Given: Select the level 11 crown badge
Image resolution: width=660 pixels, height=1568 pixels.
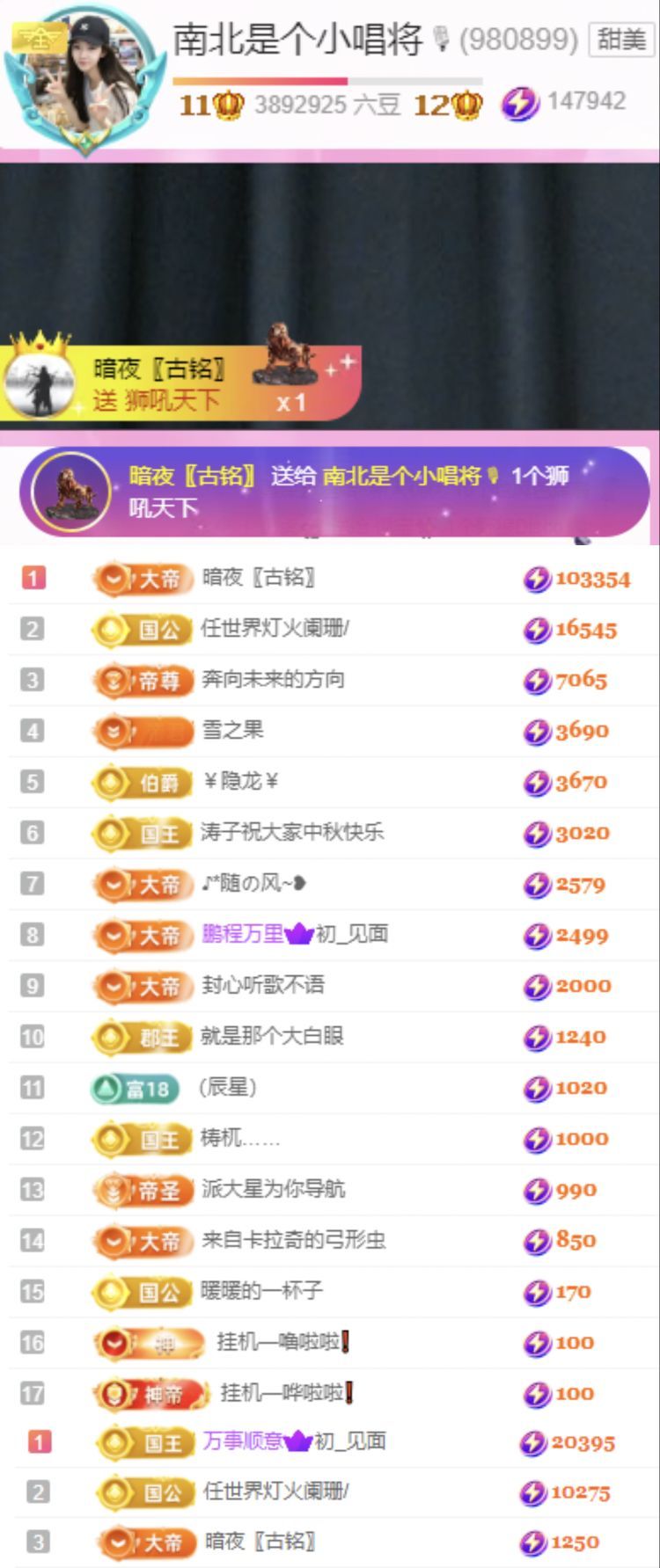Looking at the screenshot, I should click(x=224, y=105).
